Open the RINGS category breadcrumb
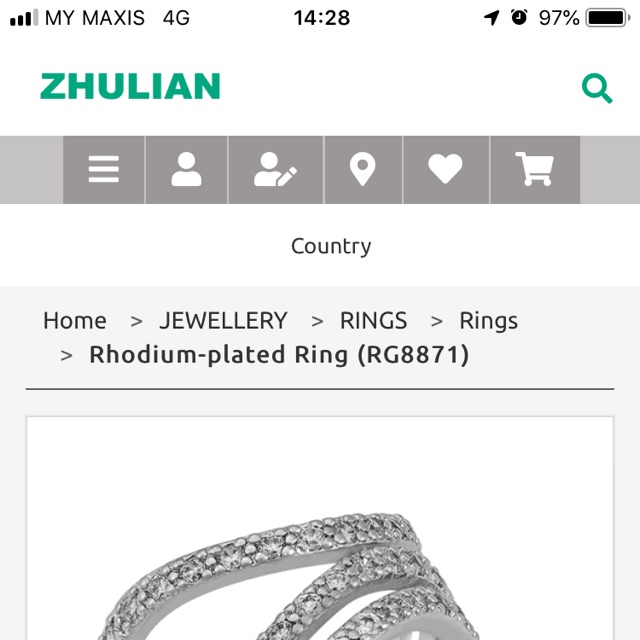 (373, 321)
